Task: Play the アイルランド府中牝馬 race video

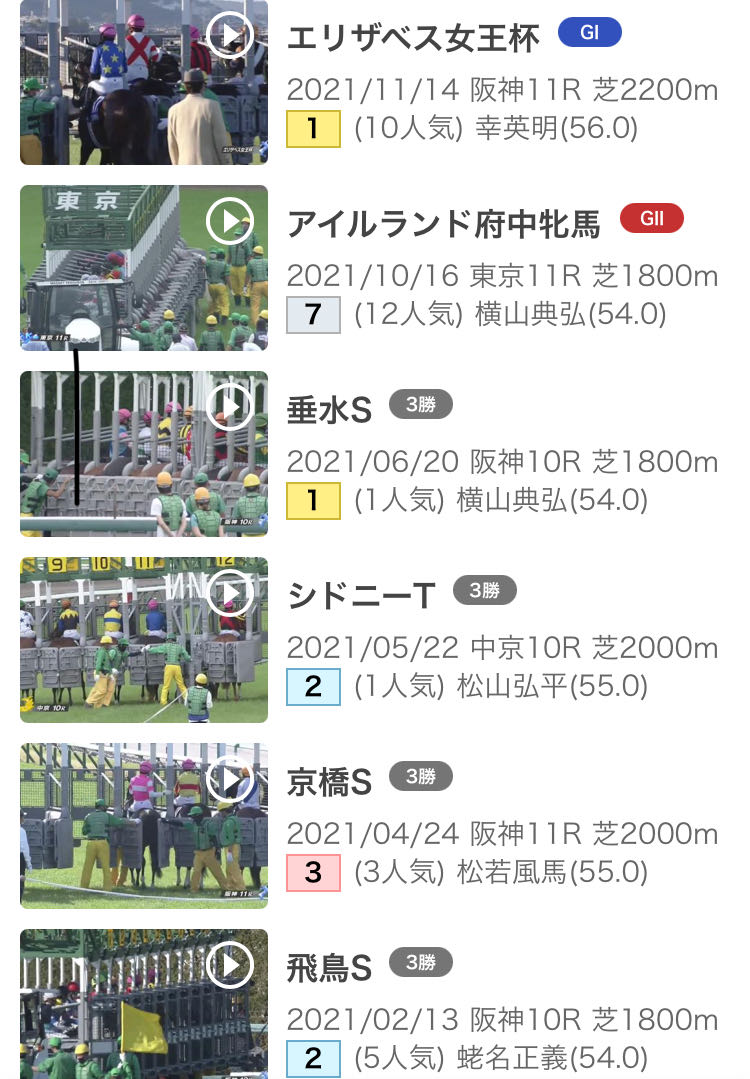Action: [230, 221]
